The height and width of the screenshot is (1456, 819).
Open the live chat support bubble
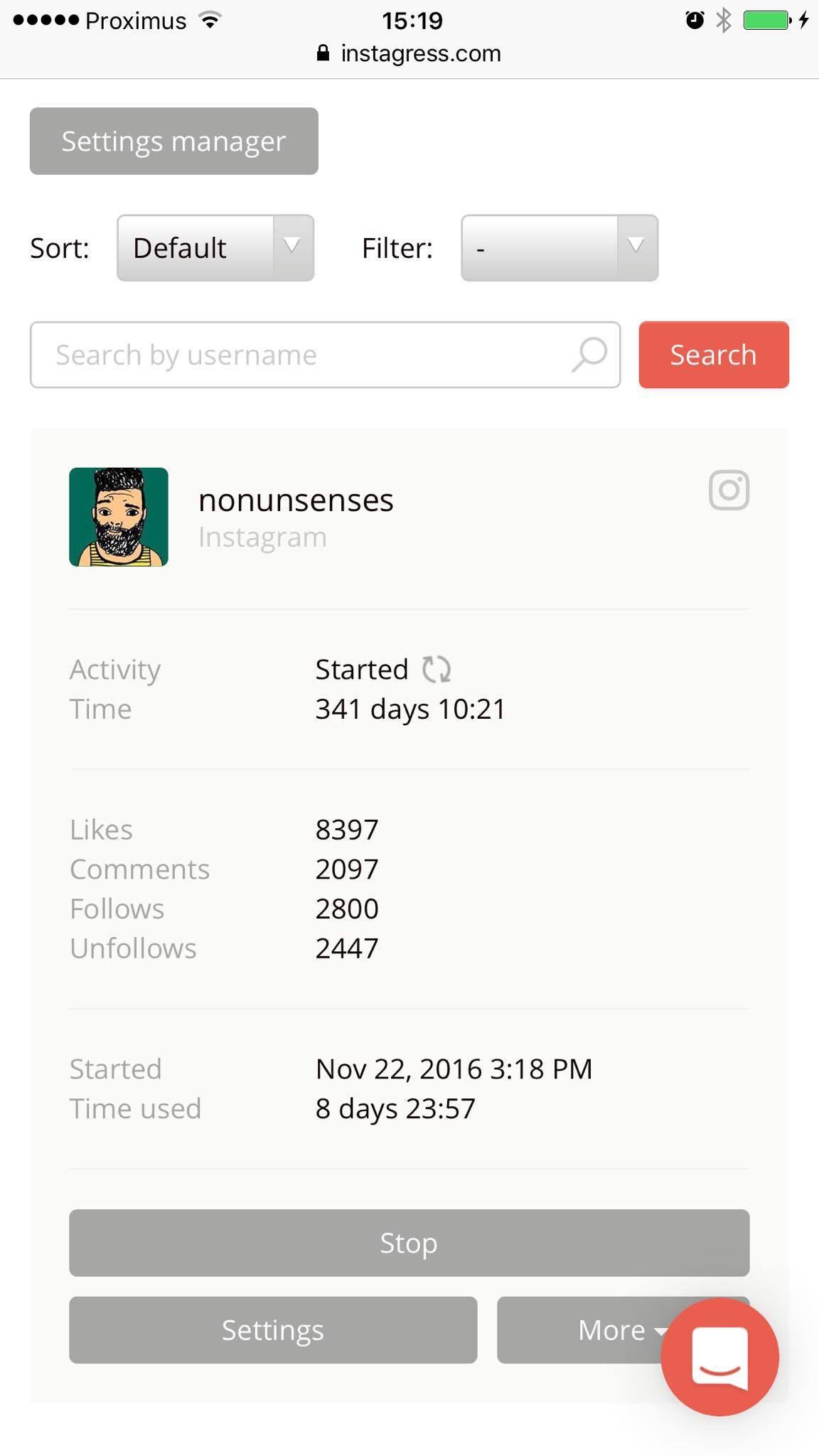[719, 1356]
